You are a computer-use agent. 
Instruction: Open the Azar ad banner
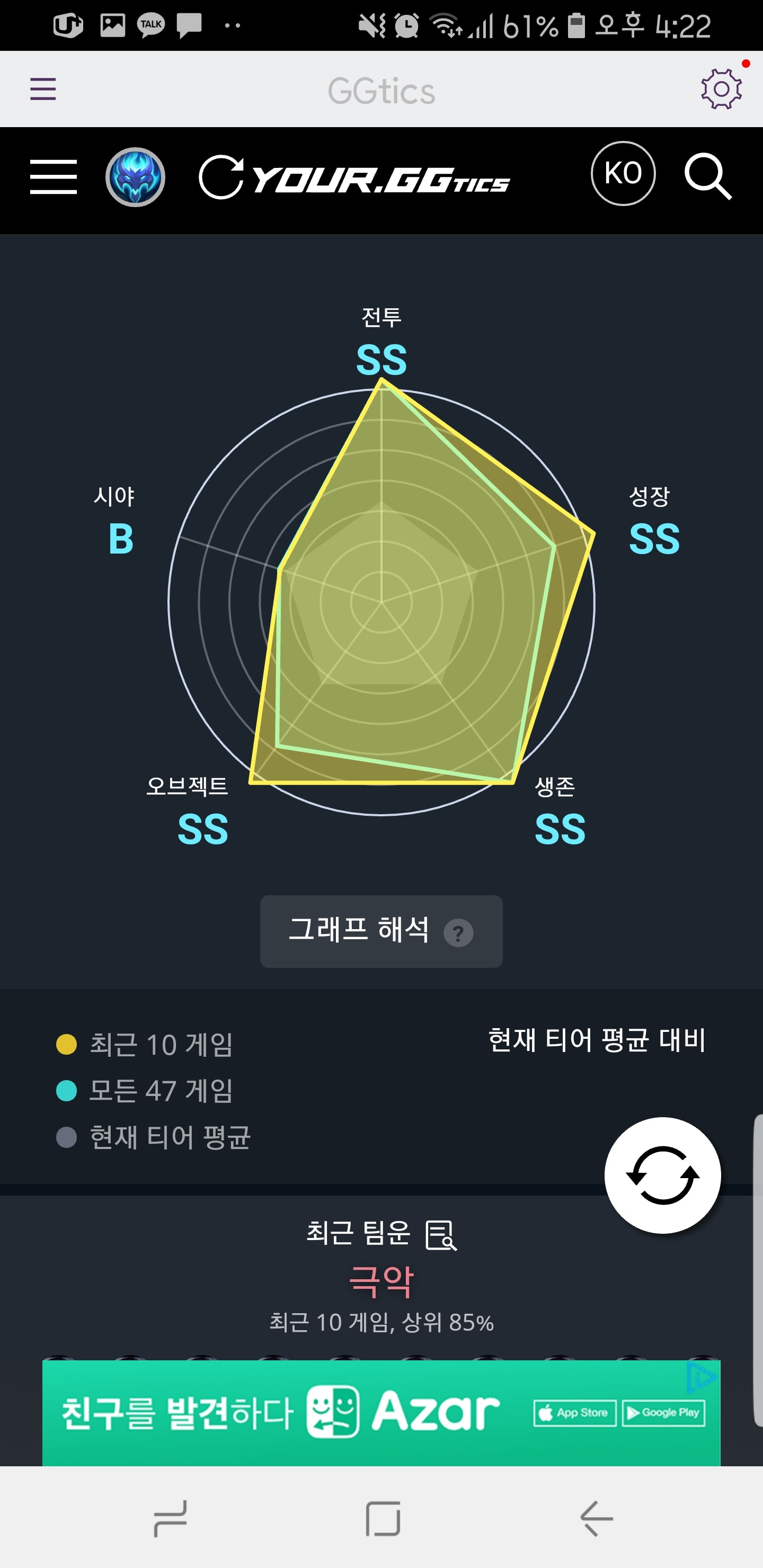pyautogui.click(x=381, y=1412)
